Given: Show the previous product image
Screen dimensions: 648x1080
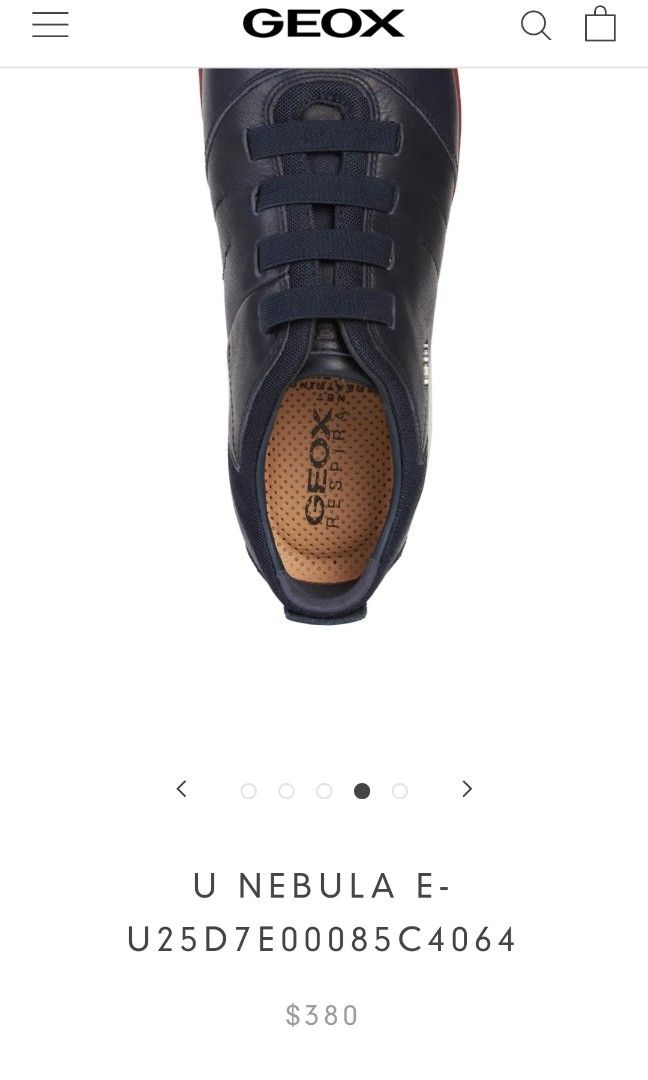Looking at the screenshot, I should (x=181, y=789).
